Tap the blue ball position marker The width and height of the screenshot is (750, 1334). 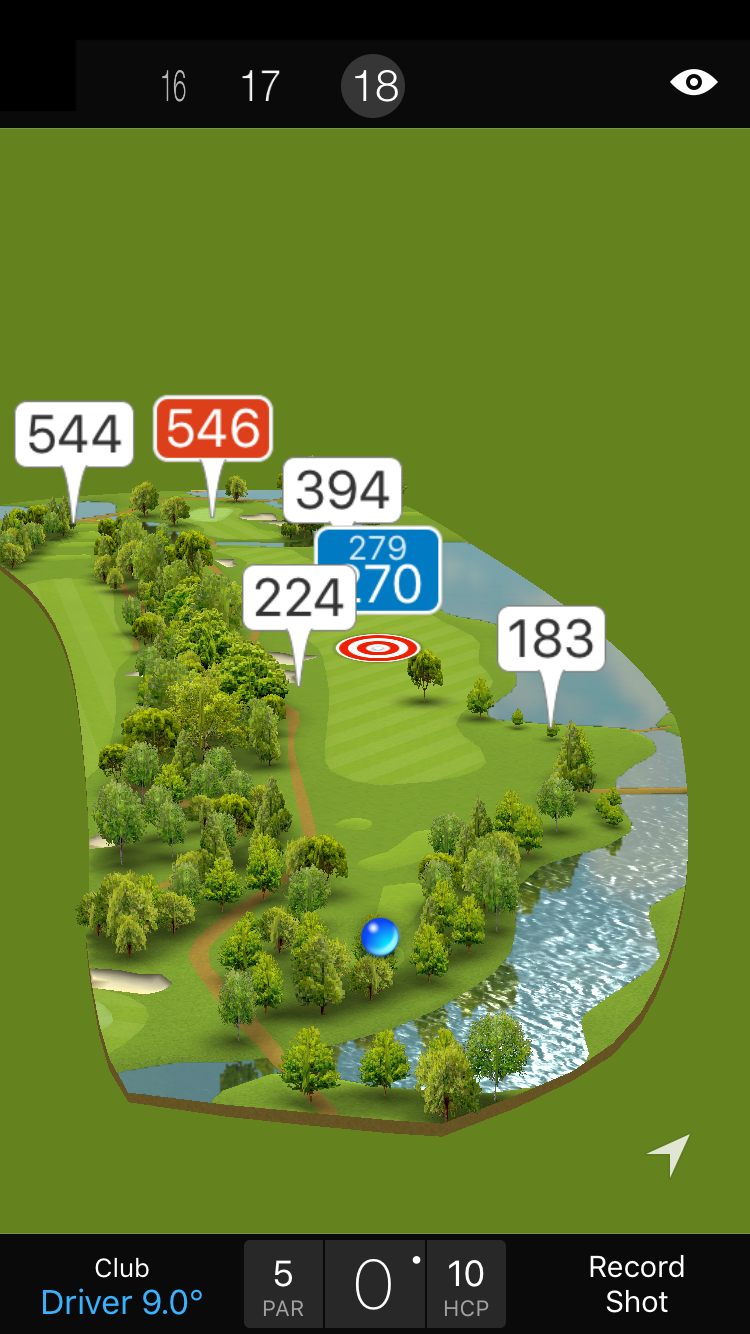click(x=380, y=937)
